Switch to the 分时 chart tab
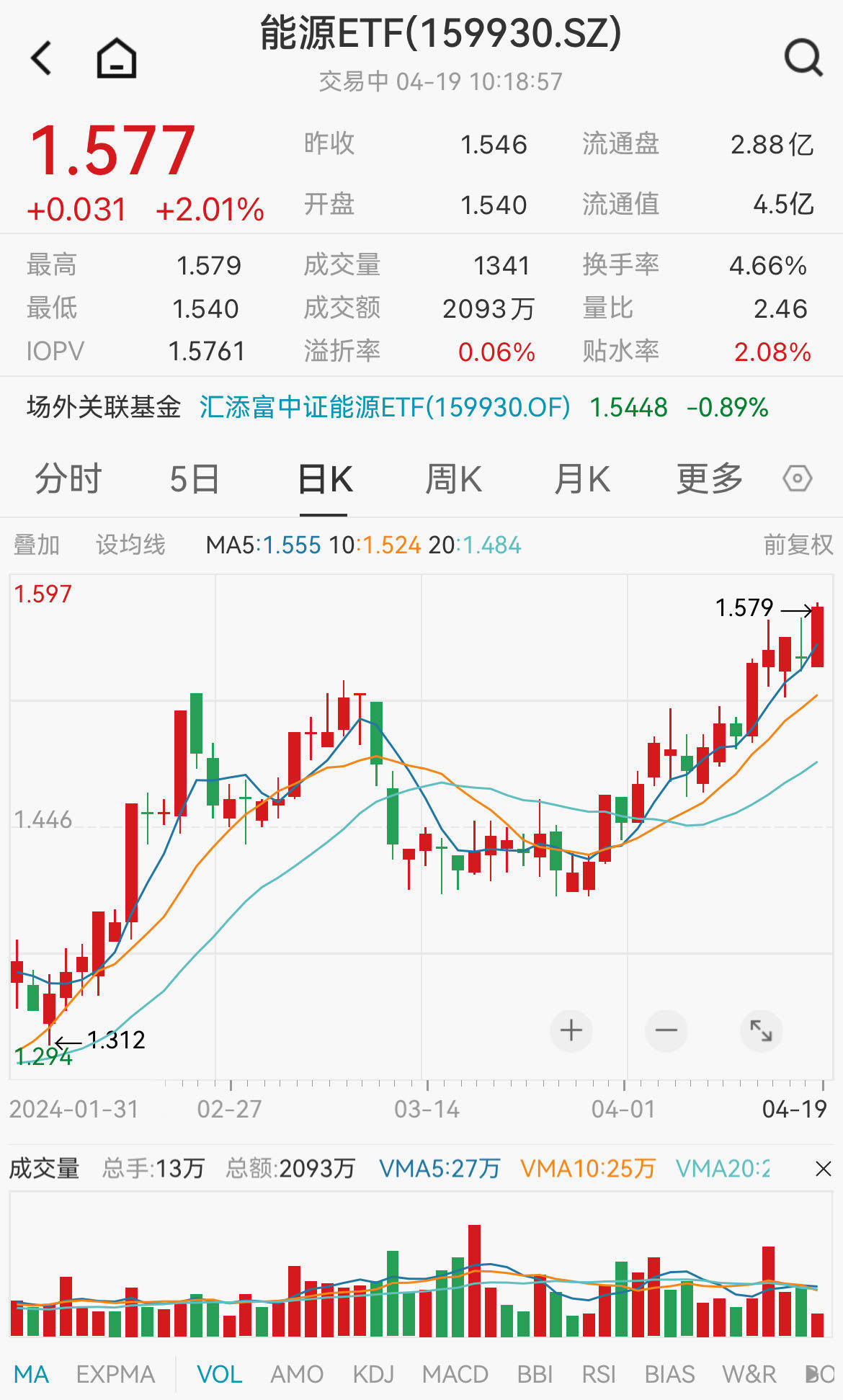This screenshot has height=1400, width=843. click(68, 479)
